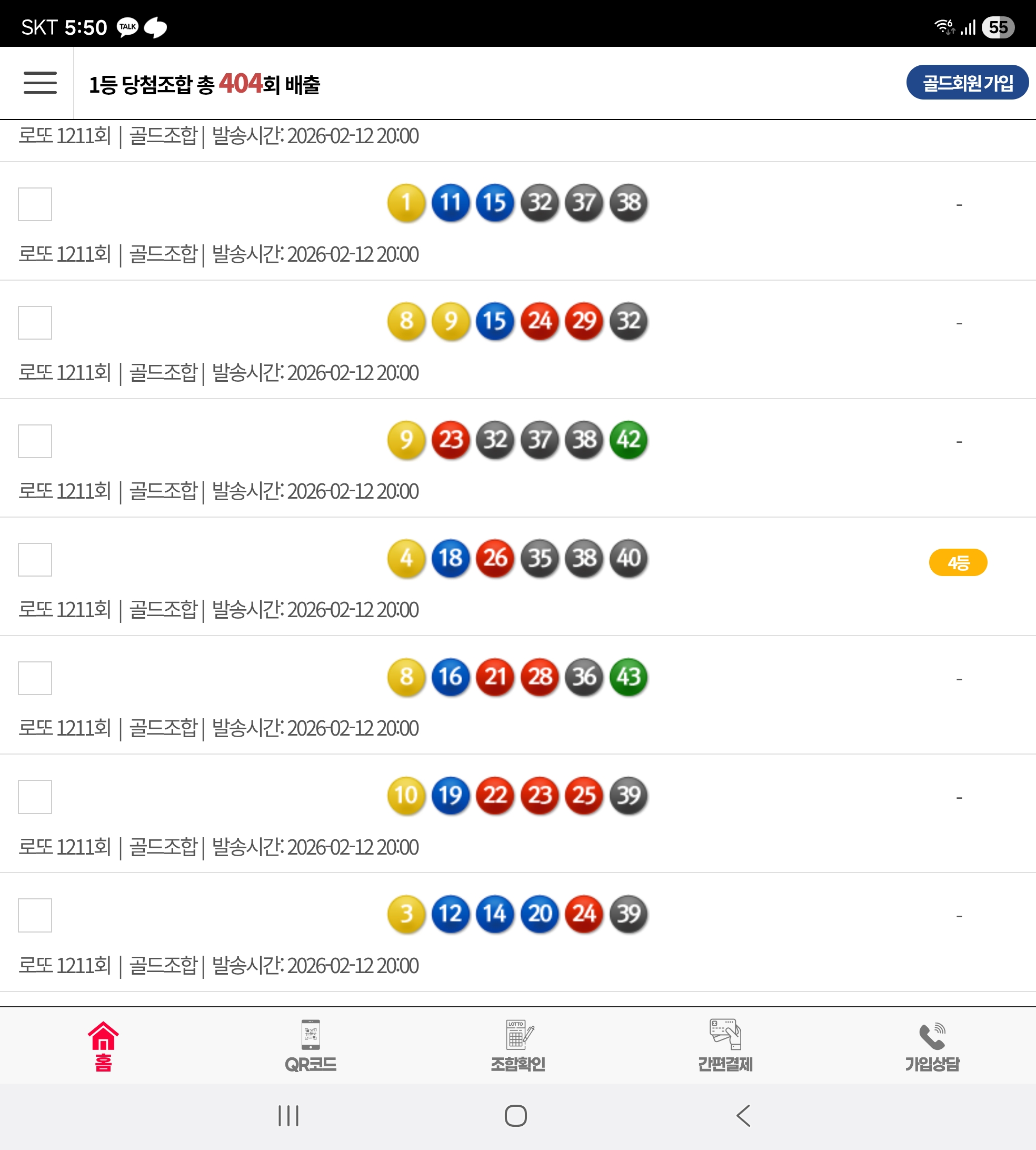
Task: Open the hamburger drawer menu
Action: click(x=40, y=83)
